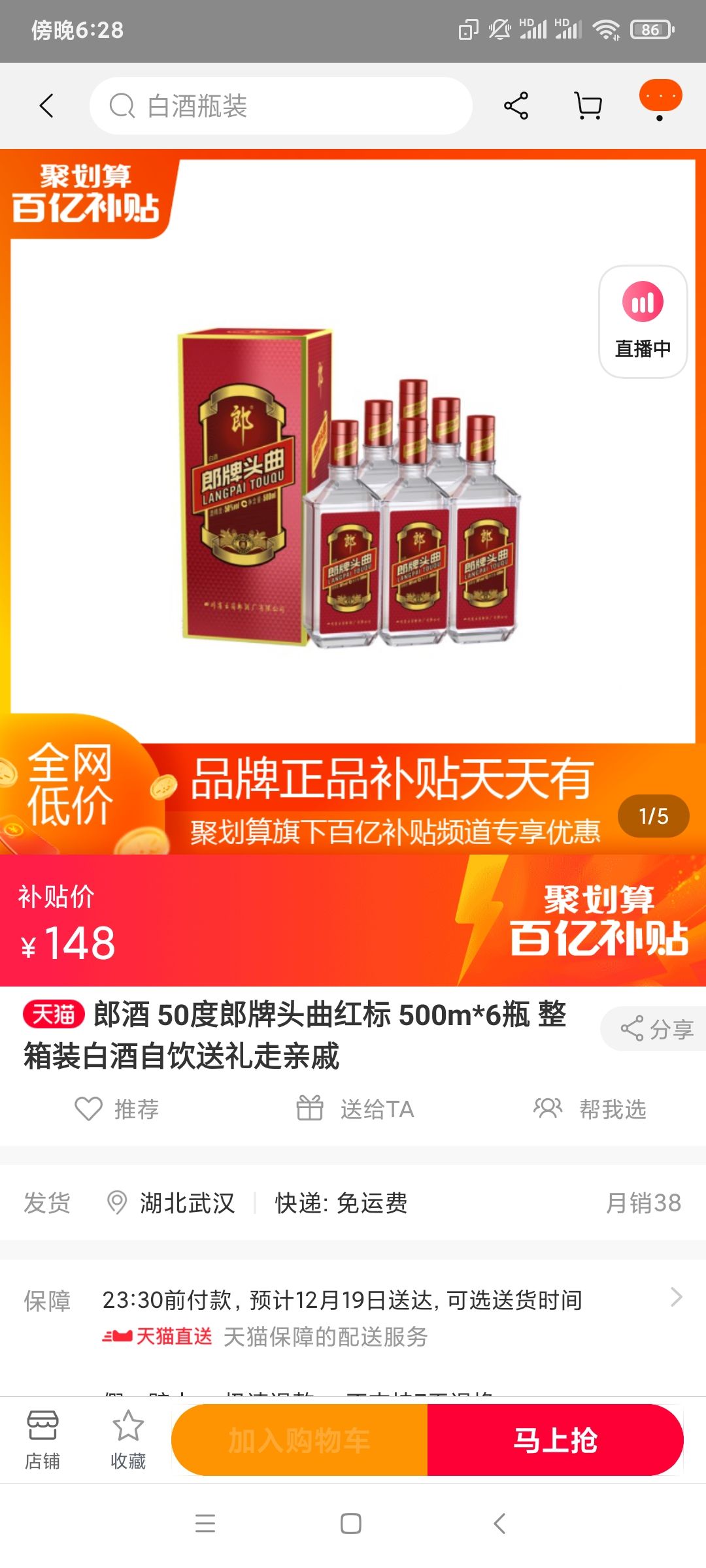
Task: Go back using the top-left arrow
Action: point(46,106)
